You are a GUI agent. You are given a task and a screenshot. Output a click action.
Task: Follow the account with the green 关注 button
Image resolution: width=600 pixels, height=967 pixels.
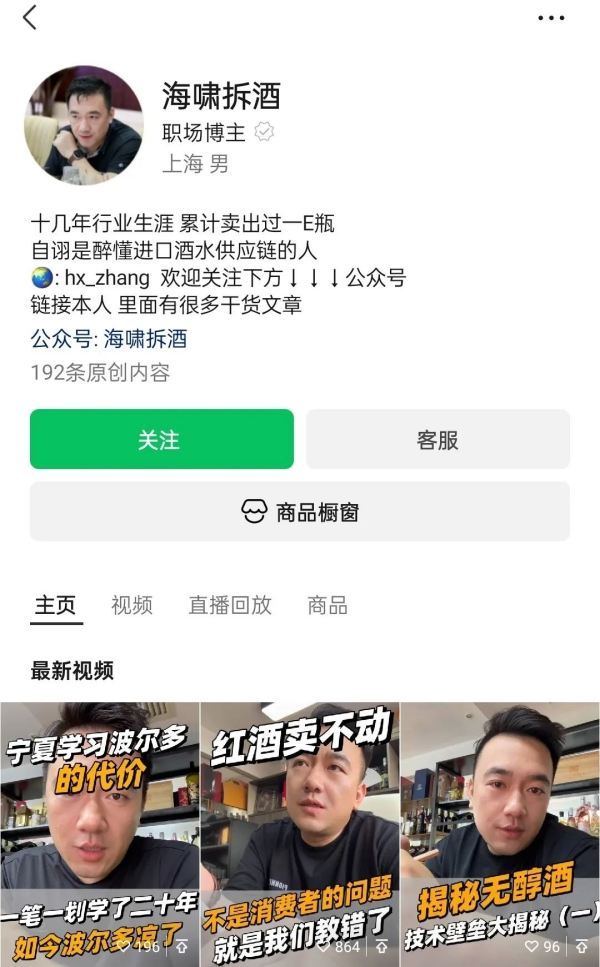(162, 439)
